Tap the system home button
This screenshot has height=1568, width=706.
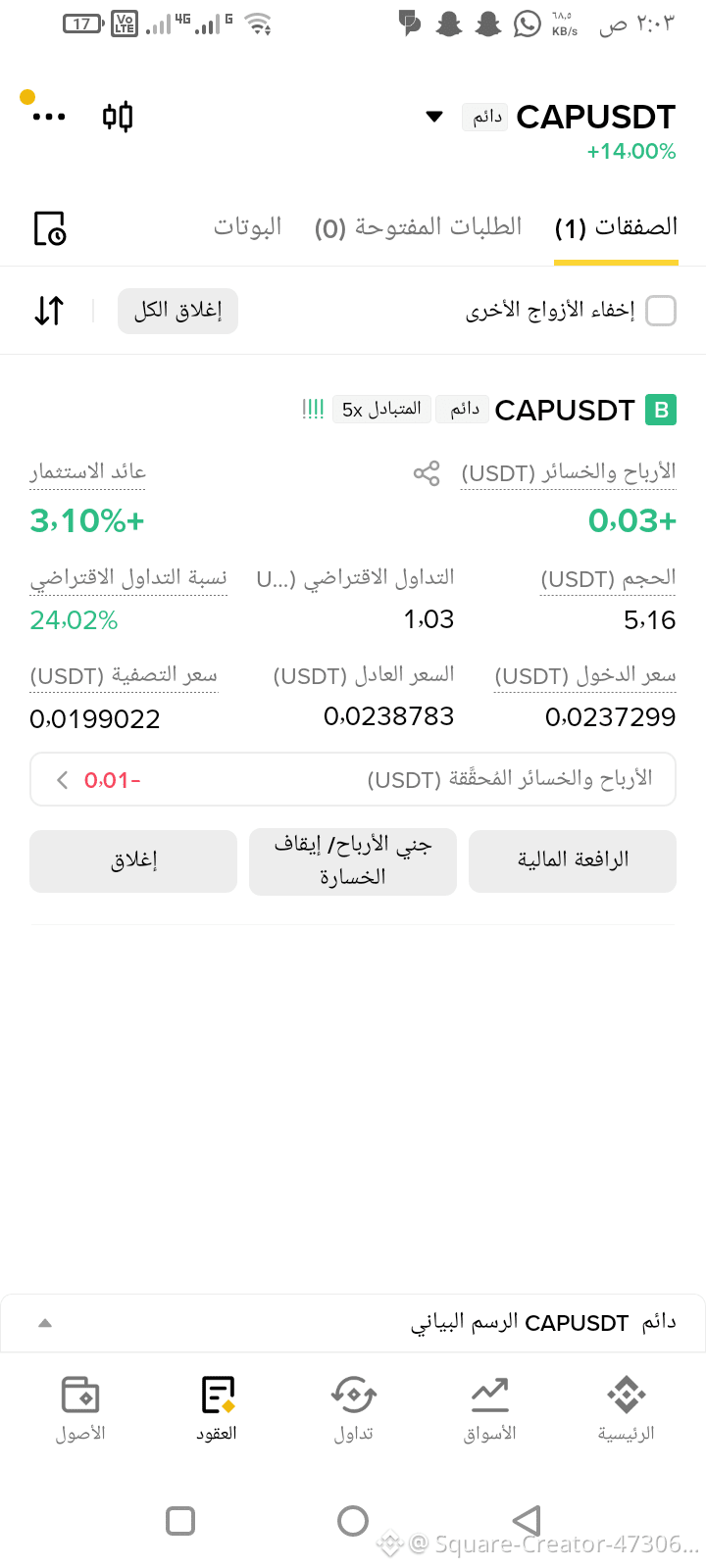(353, 1521)
